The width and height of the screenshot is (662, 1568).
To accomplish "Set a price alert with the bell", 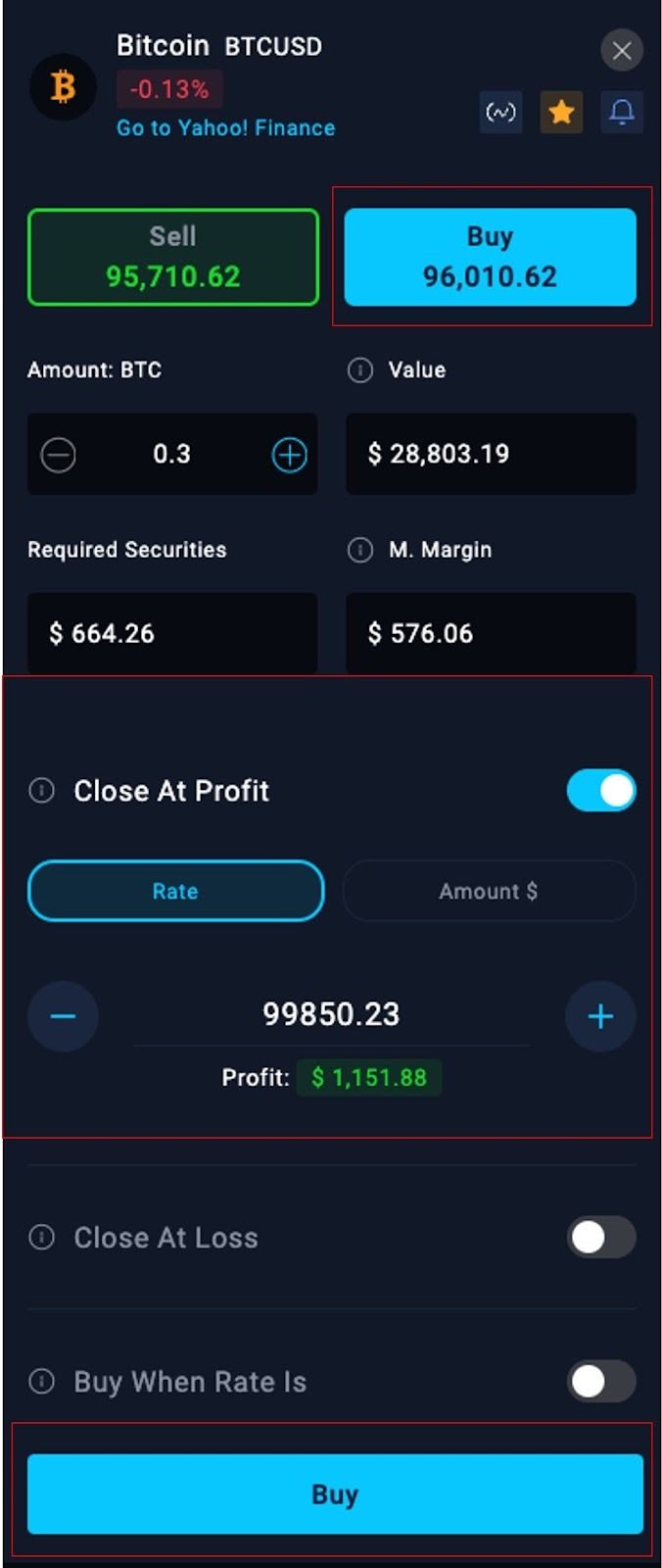I will click(622, 113).
